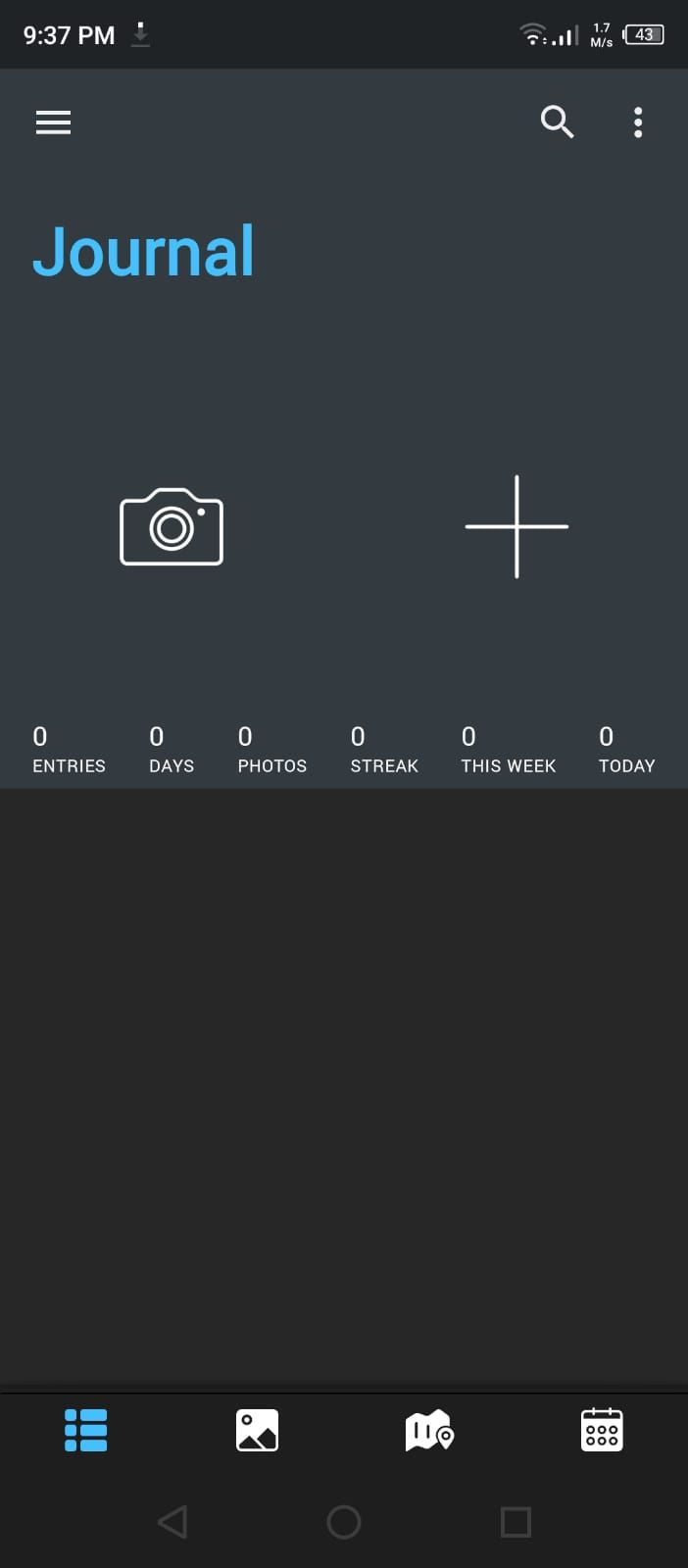The image size is (688, 1568).
Task: Open the hamburger drawer menu
Action: (x=53, y=122)
